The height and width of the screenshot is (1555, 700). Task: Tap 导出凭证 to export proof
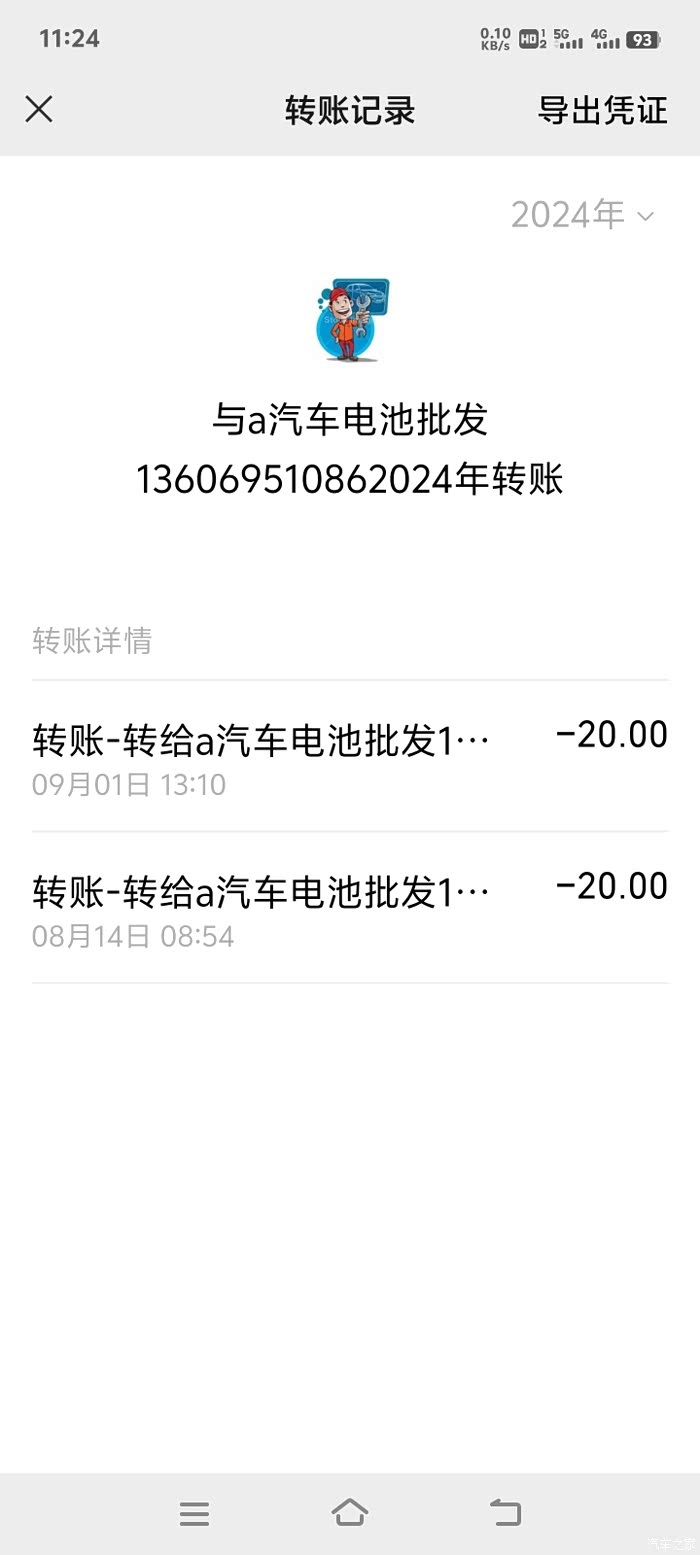tap(602, 109)
